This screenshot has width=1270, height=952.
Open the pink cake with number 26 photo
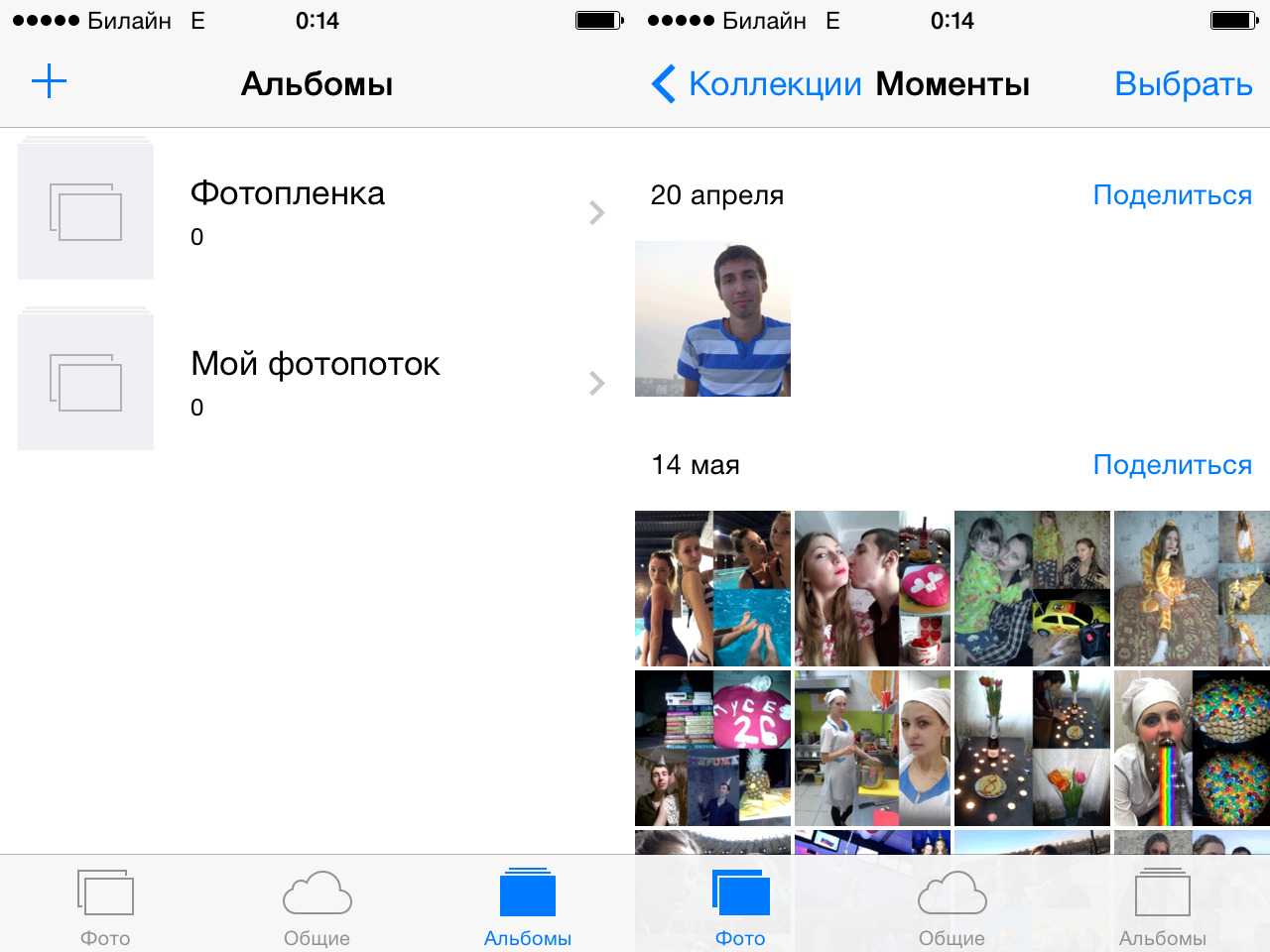coord(712,748)
